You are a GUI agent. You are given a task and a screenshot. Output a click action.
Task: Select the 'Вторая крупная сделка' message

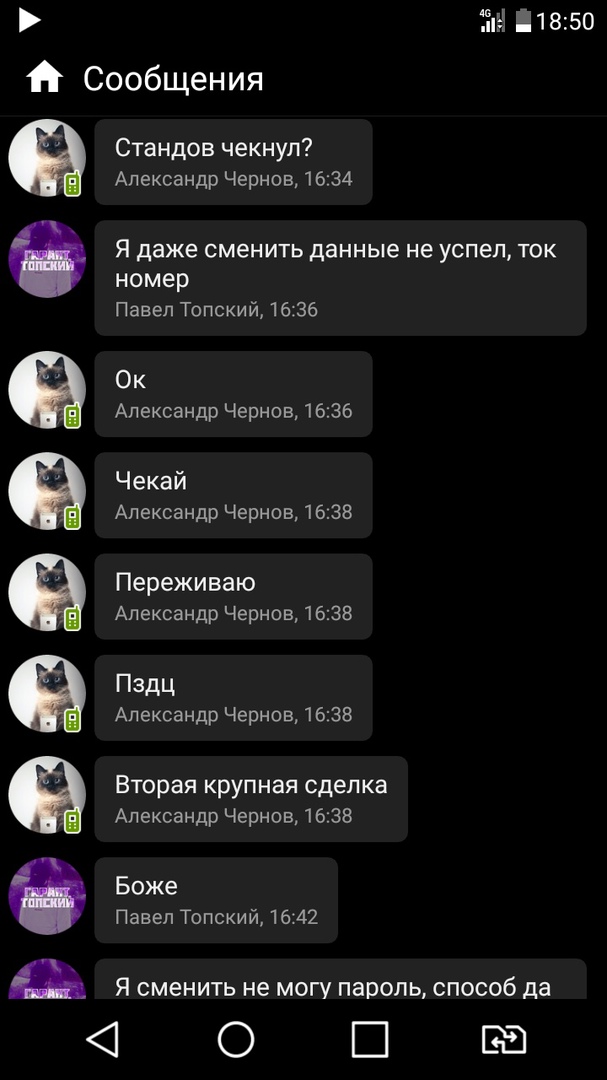pos(251,798)
